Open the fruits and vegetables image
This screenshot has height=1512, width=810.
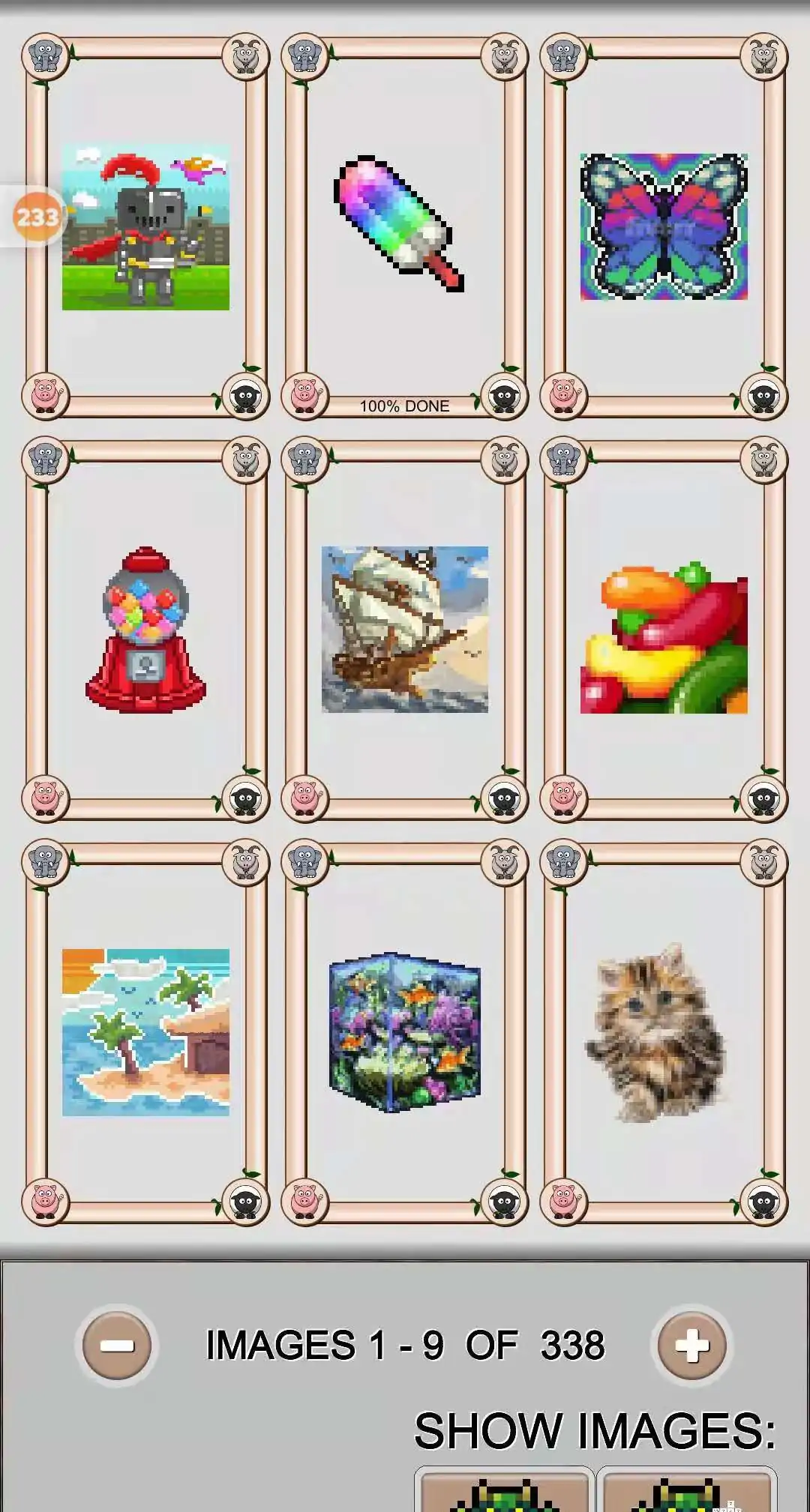tap(664, 637)
